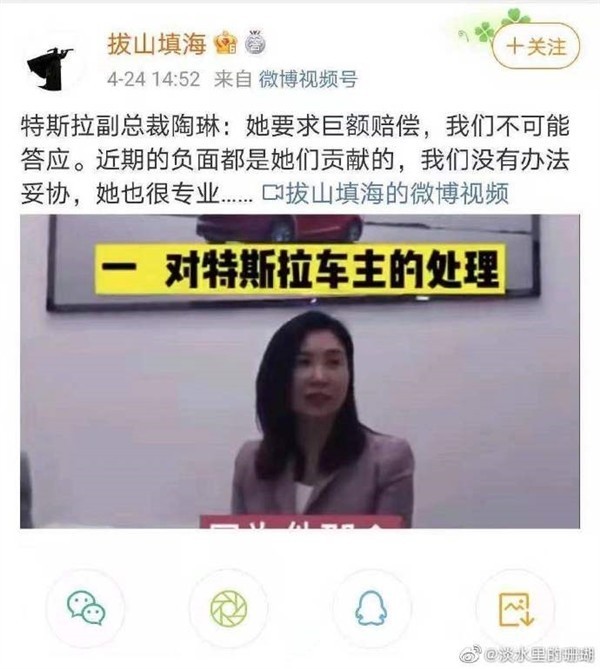Share the post to QQ
The width and height of the screenshot is (600, 669).
(x=371, y=606)
